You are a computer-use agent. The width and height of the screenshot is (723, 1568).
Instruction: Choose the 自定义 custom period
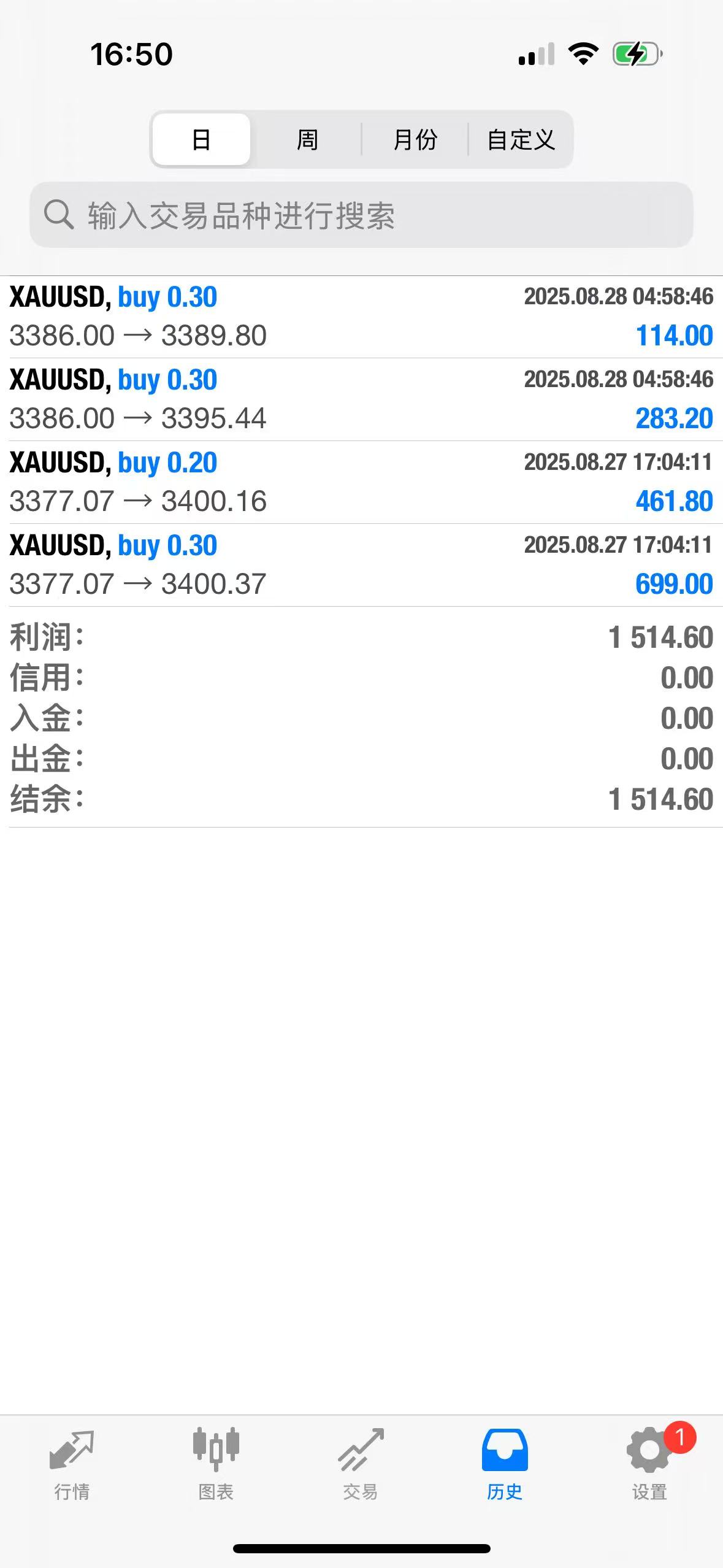coord(521,139)
